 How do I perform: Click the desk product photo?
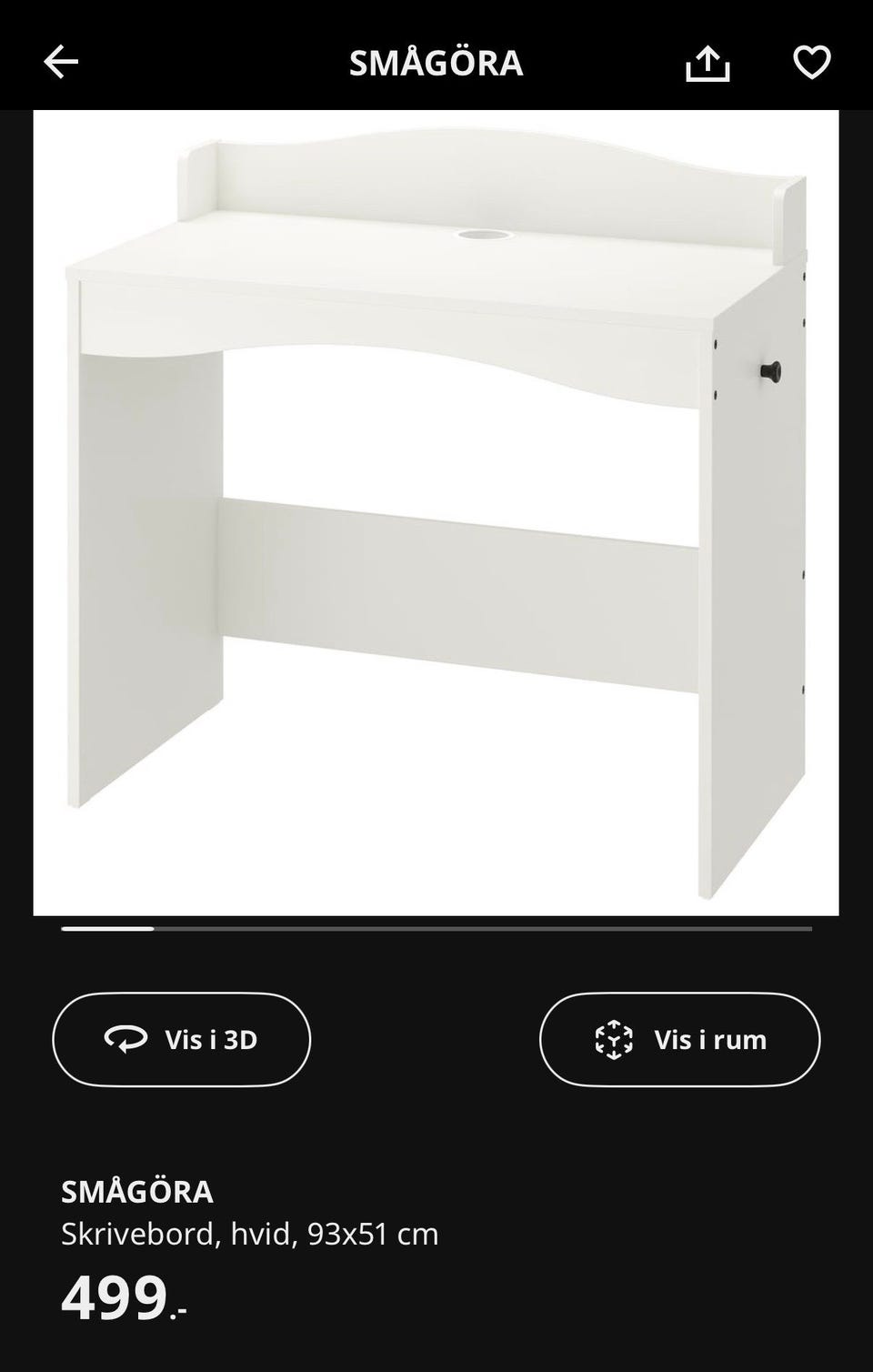435,509
